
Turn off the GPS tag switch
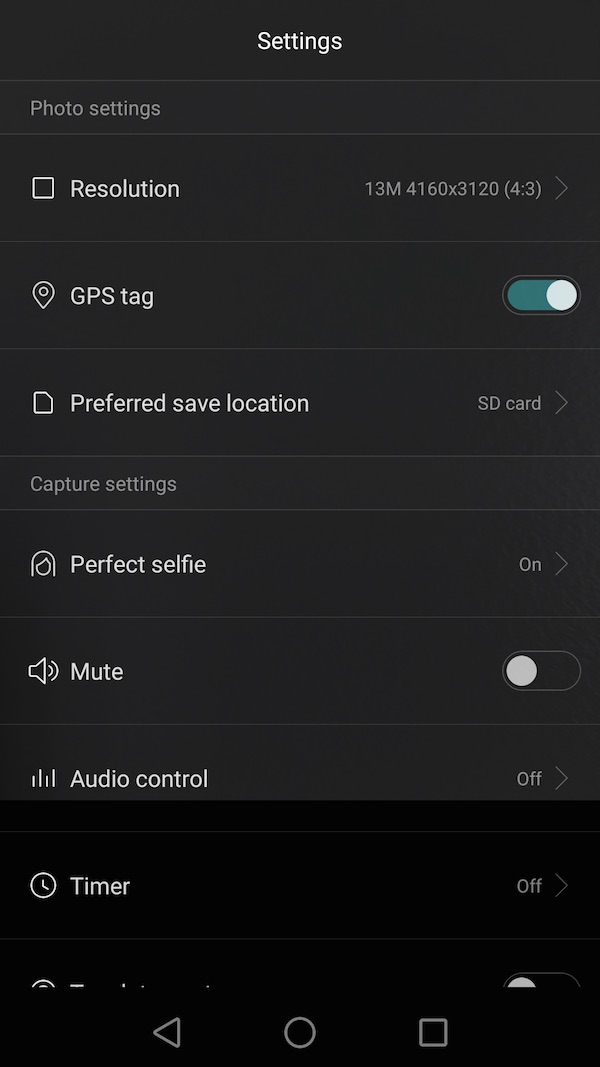click(541, 295)
